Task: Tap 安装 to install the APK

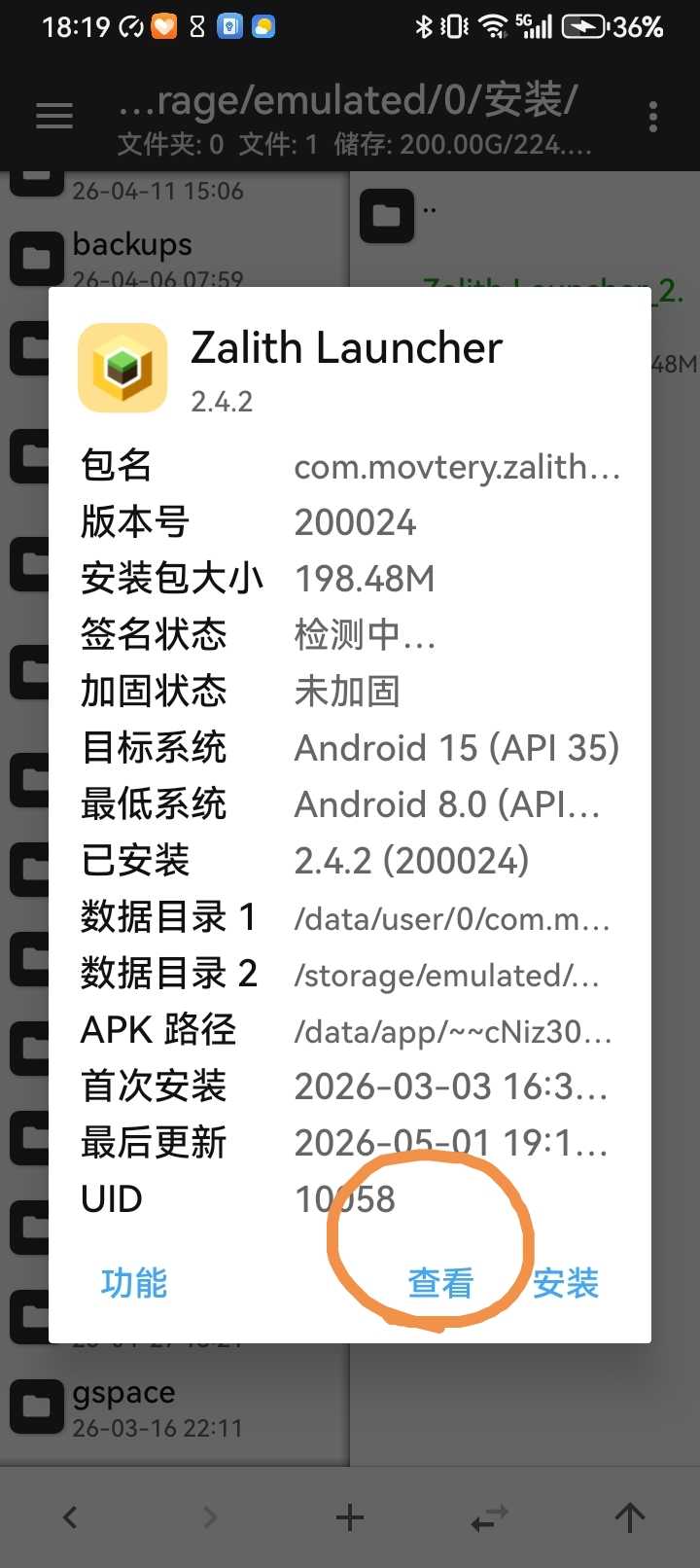Action: coord(565,1283)
